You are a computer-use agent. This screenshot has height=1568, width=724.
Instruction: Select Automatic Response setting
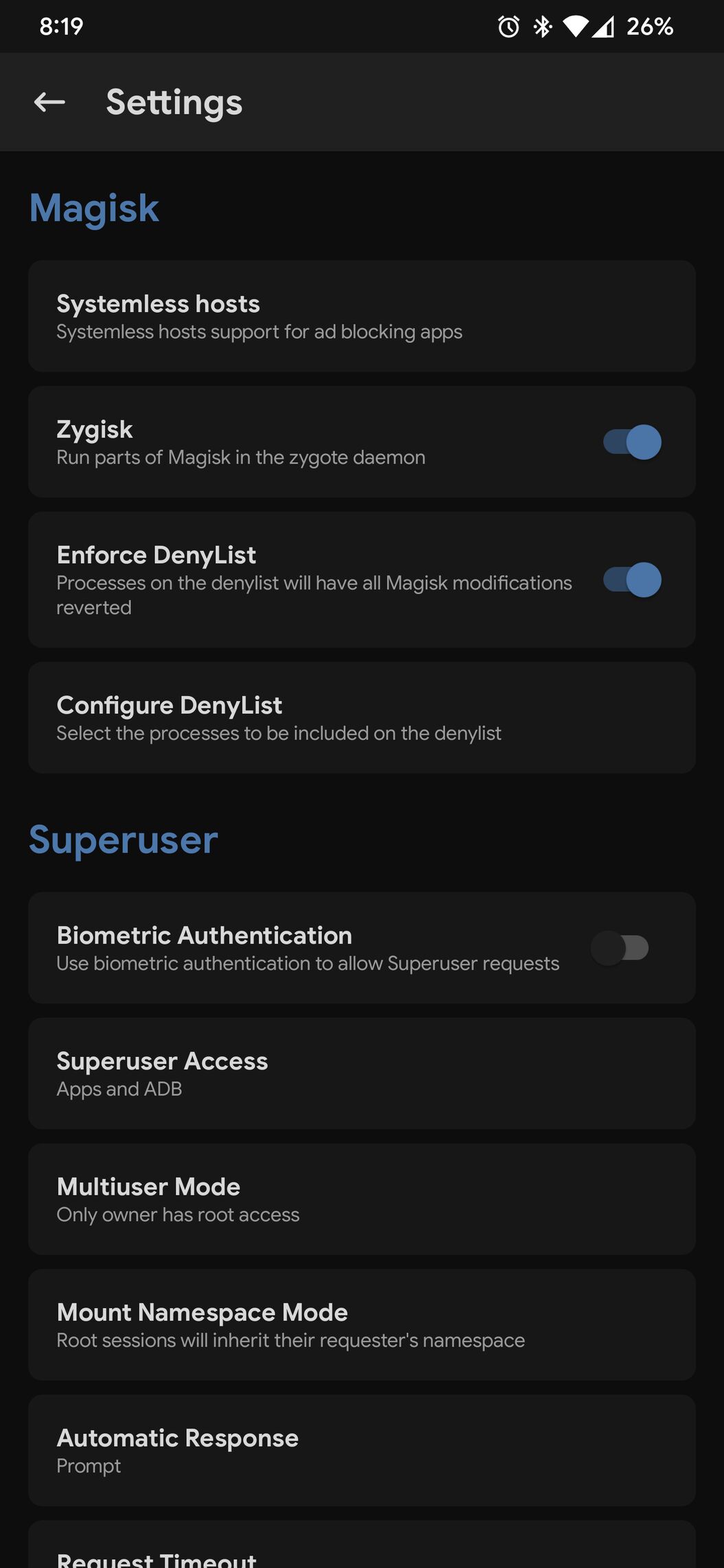[362, 1450]
